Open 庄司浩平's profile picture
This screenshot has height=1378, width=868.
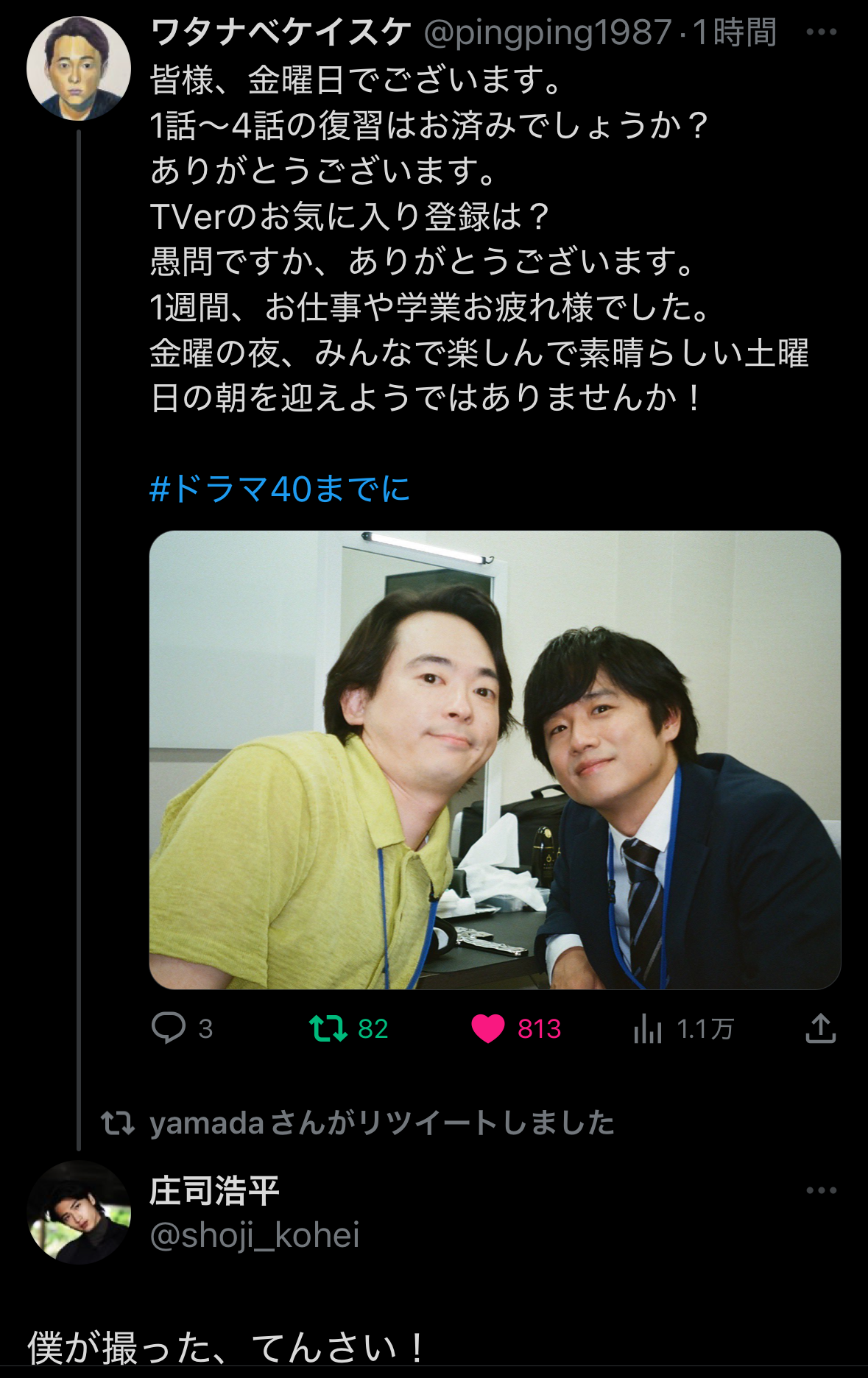[x=79, y=1212]
